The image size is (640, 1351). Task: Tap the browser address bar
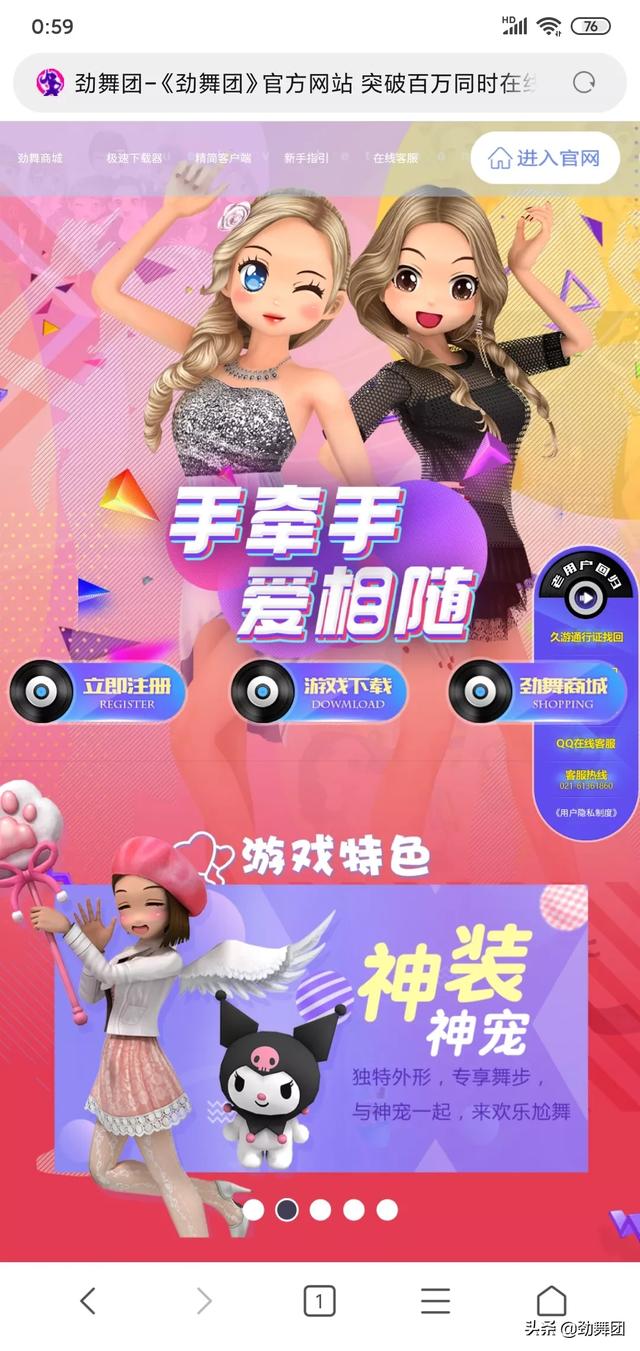300,83
